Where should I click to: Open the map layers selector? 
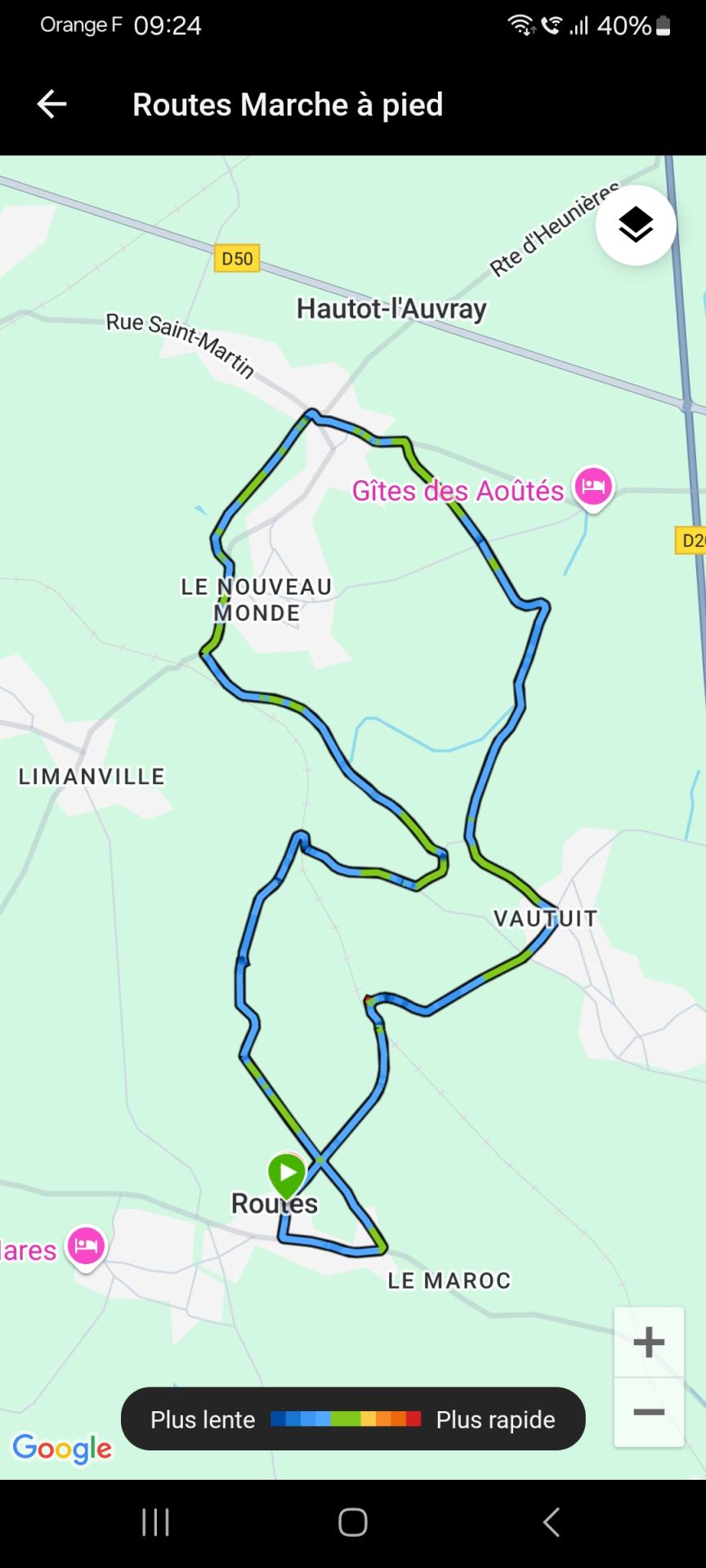636,225
